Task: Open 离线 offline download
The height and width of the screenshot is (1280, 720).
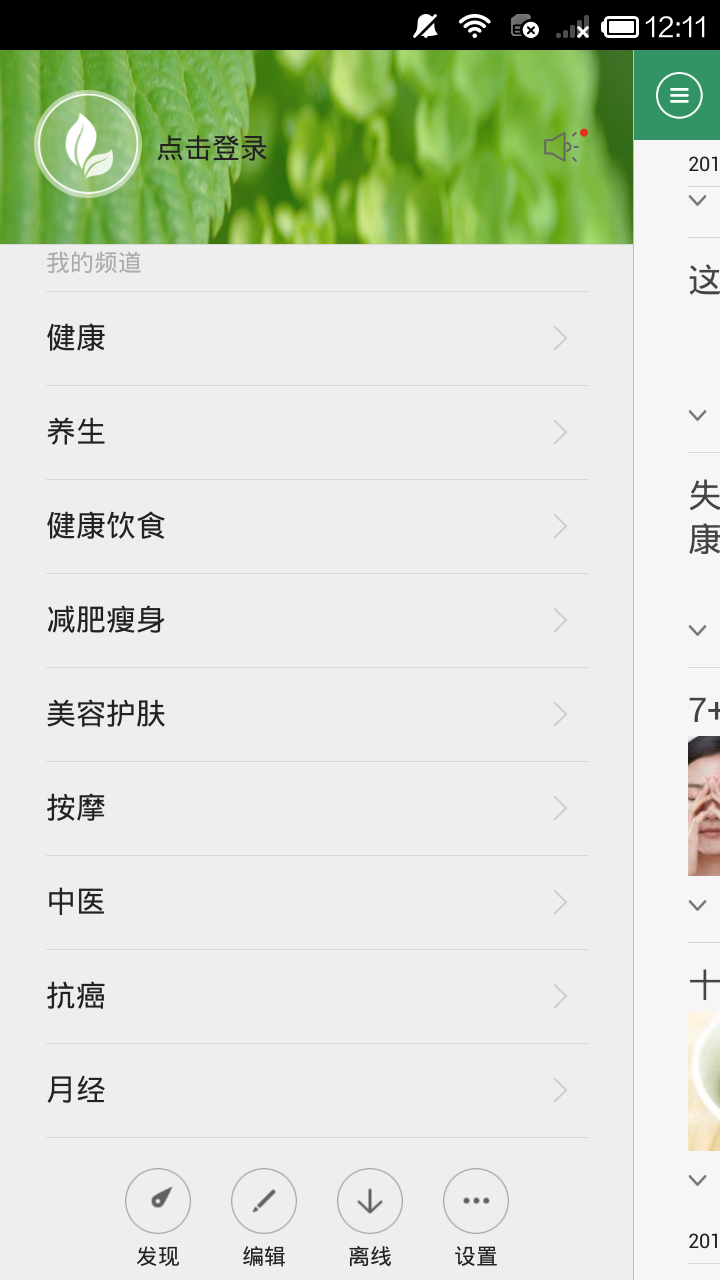Action: [370, 1202]
